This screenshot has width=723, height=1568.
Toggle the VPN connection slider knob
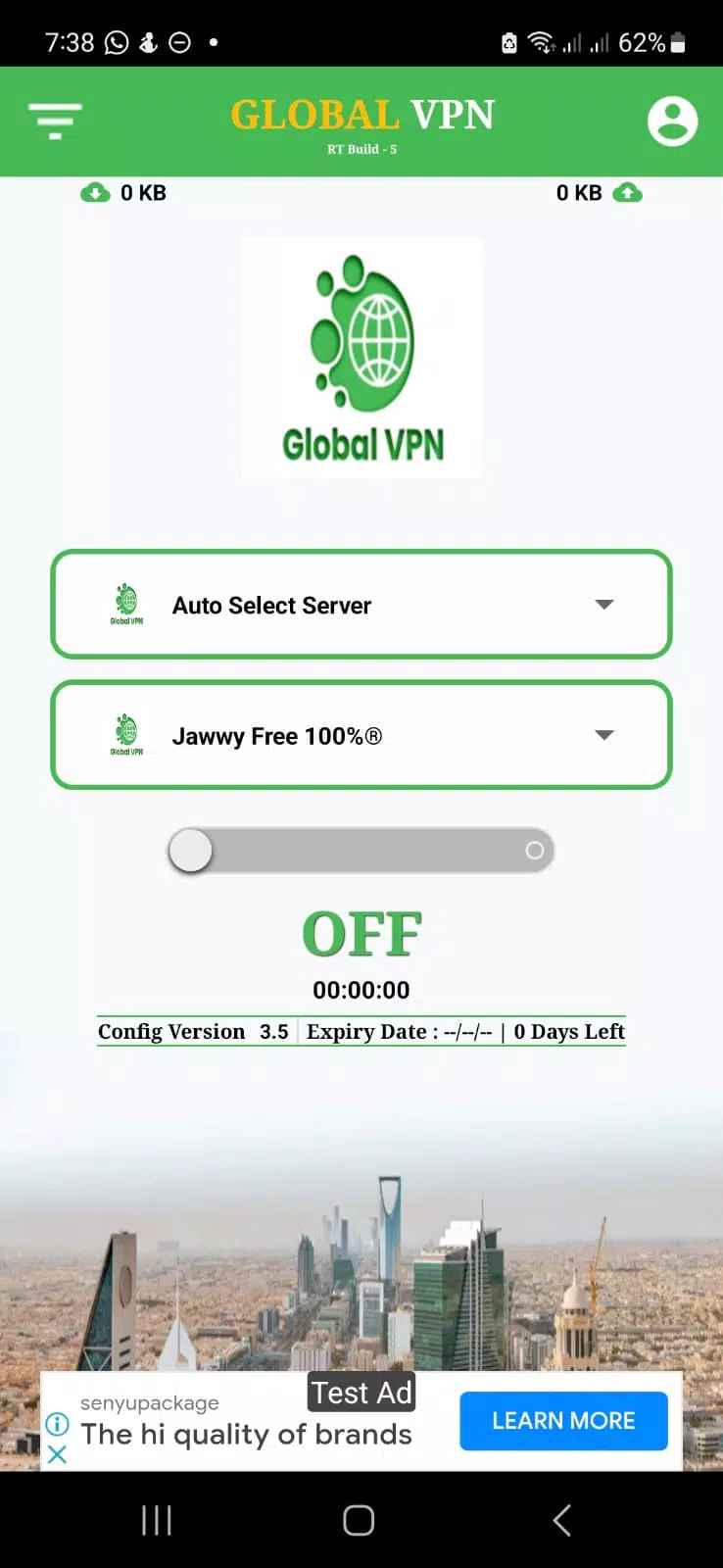pyautogui.click(x=190, y=850)
